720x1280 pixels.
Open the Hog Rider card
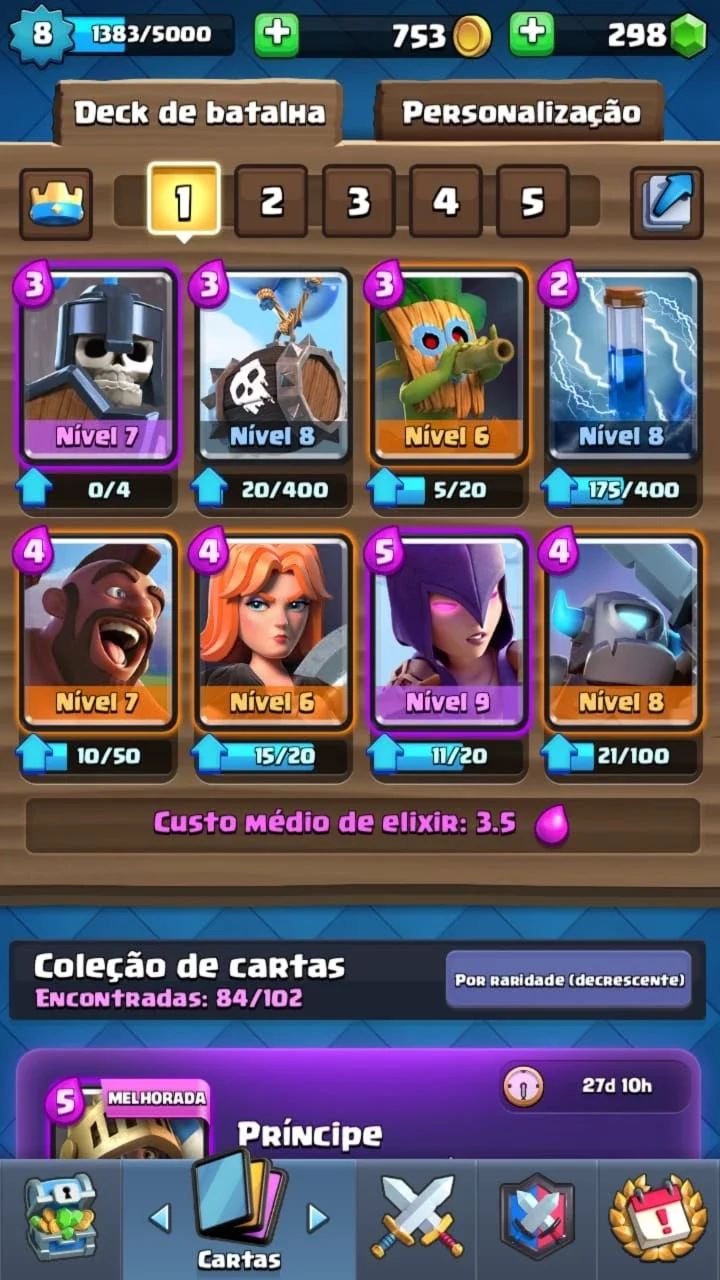click(98, 632)
